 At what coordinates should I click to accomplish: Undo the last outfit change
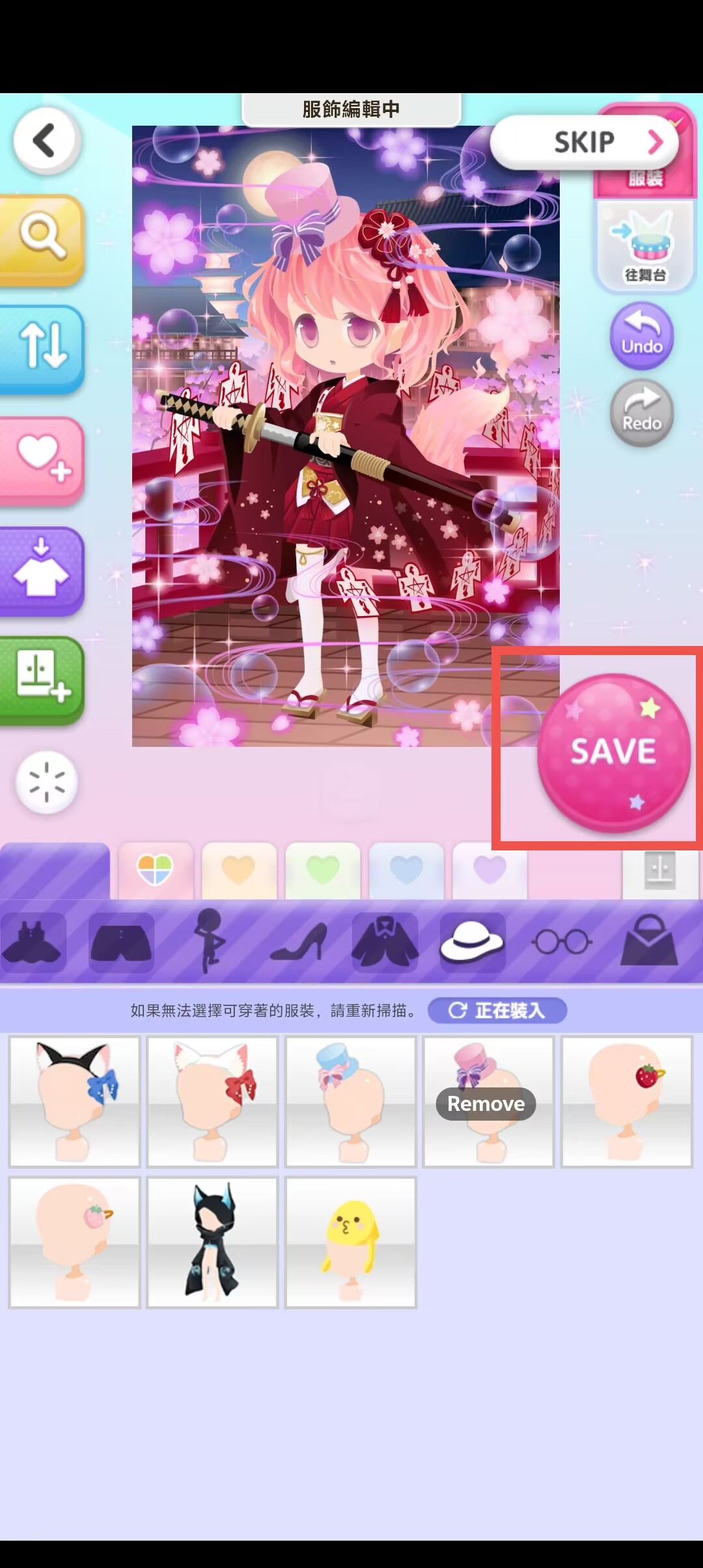[x=642, y=336]
